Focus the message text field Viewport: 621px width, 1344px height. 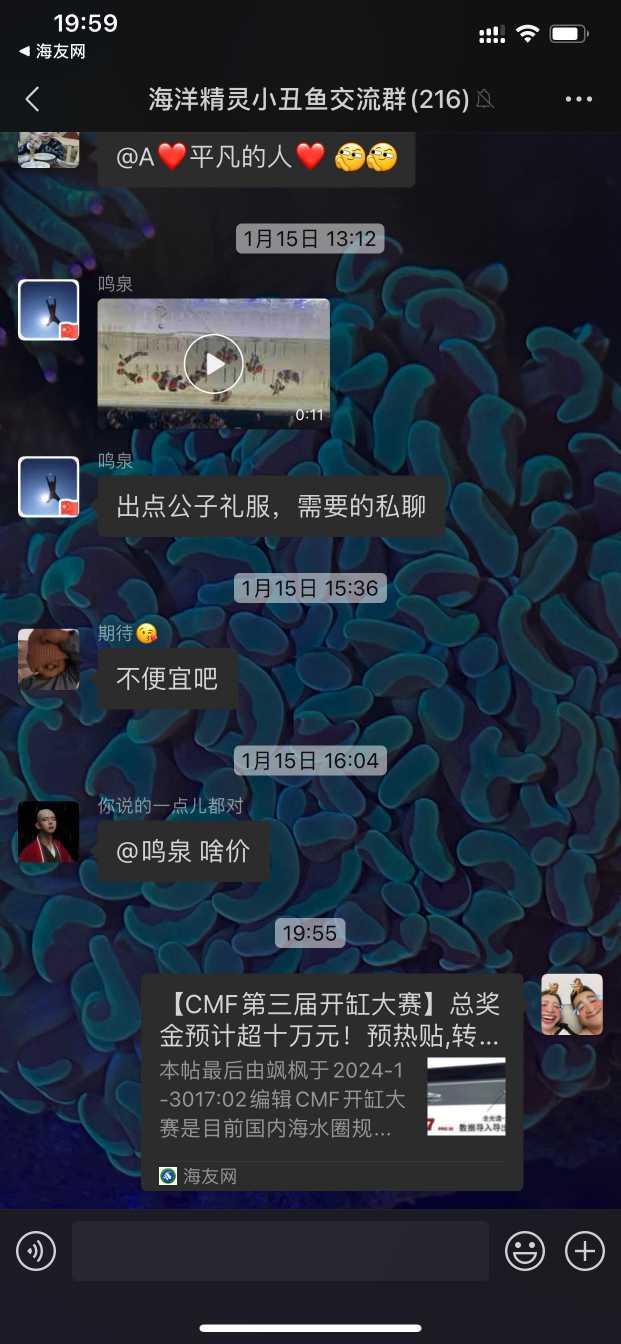(280, 1251)
